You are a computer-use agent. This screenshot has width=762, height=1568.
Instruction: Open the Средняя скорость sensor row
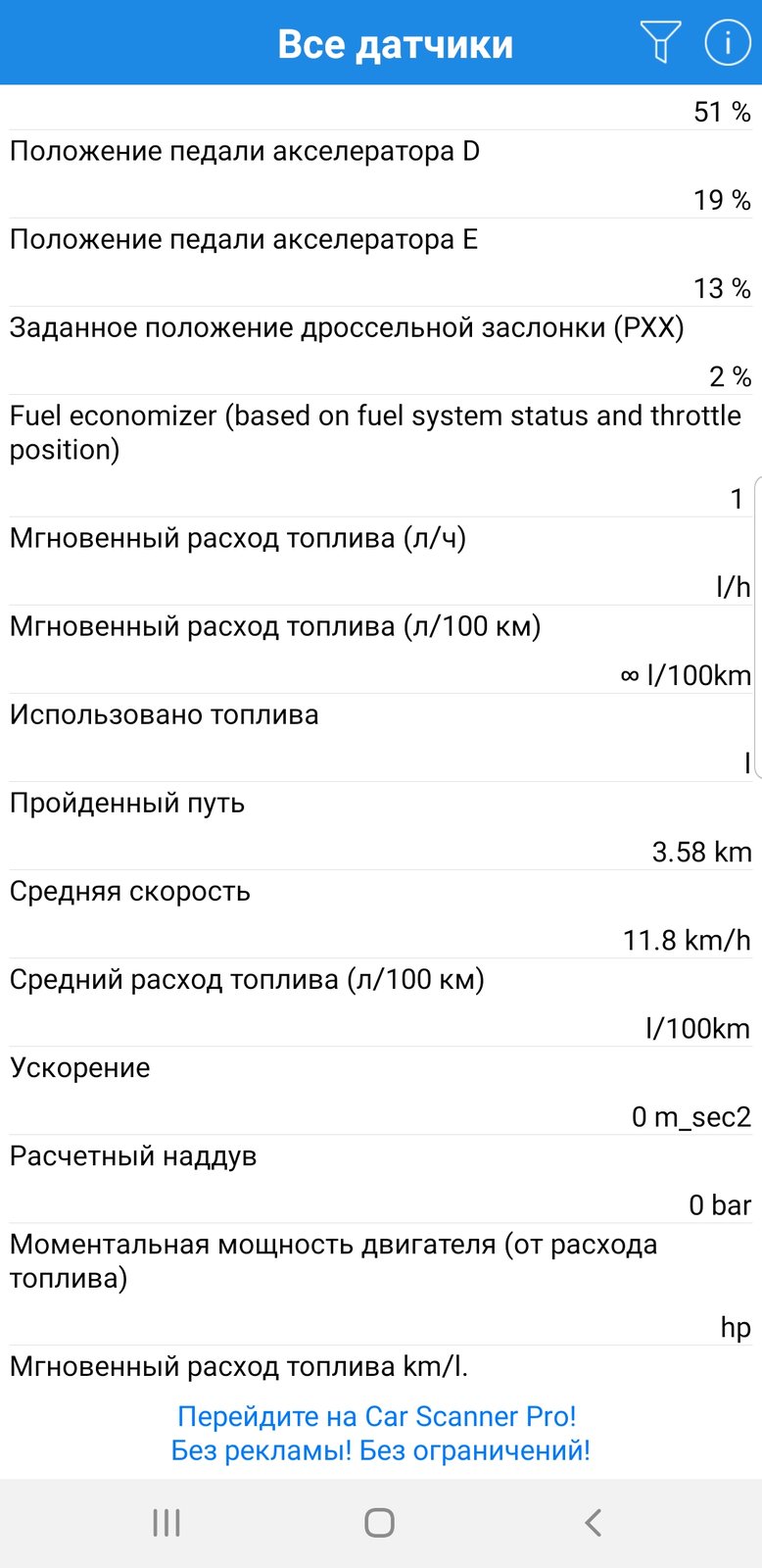coord(381,914)
